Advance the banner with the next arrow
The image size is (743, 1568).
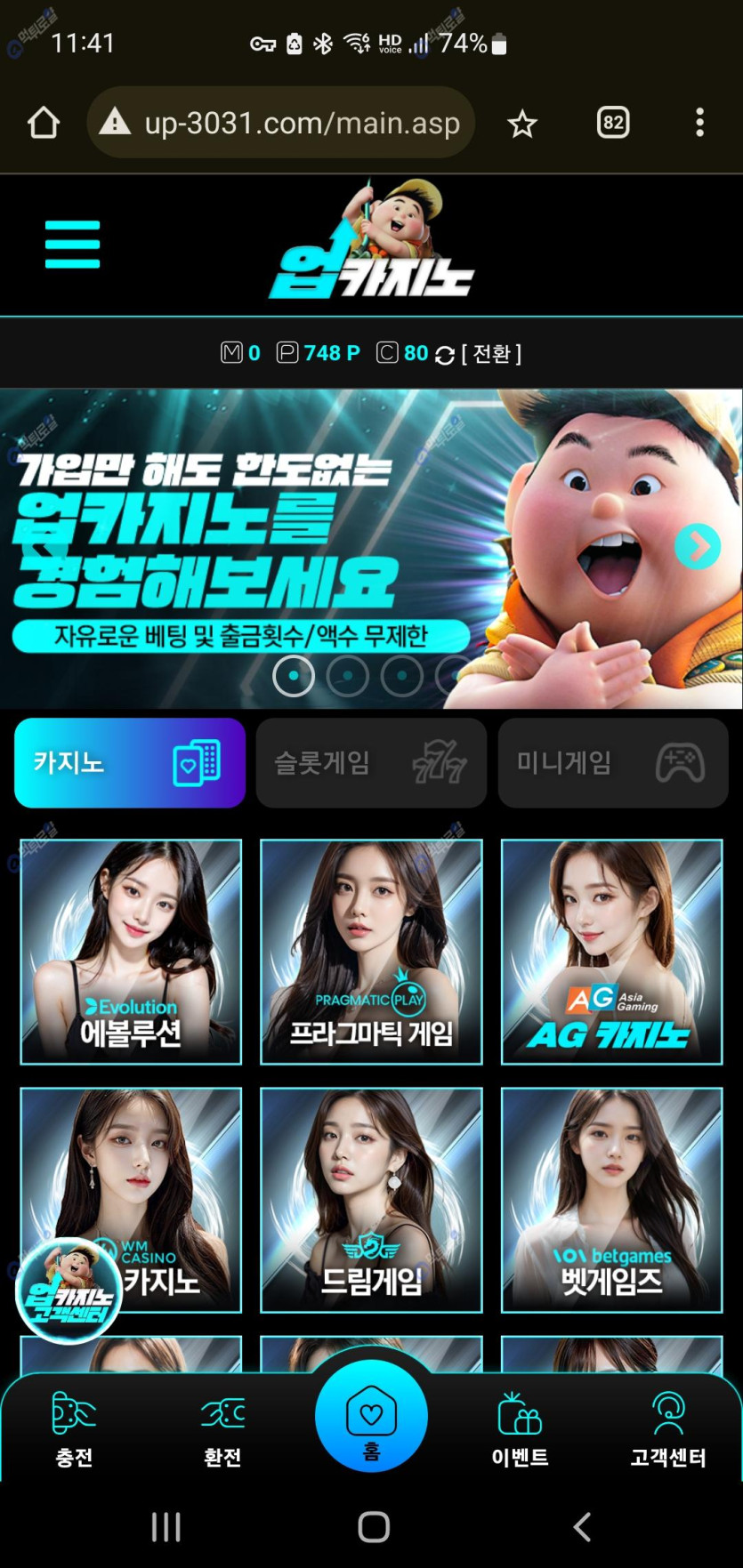coord(697,546)
